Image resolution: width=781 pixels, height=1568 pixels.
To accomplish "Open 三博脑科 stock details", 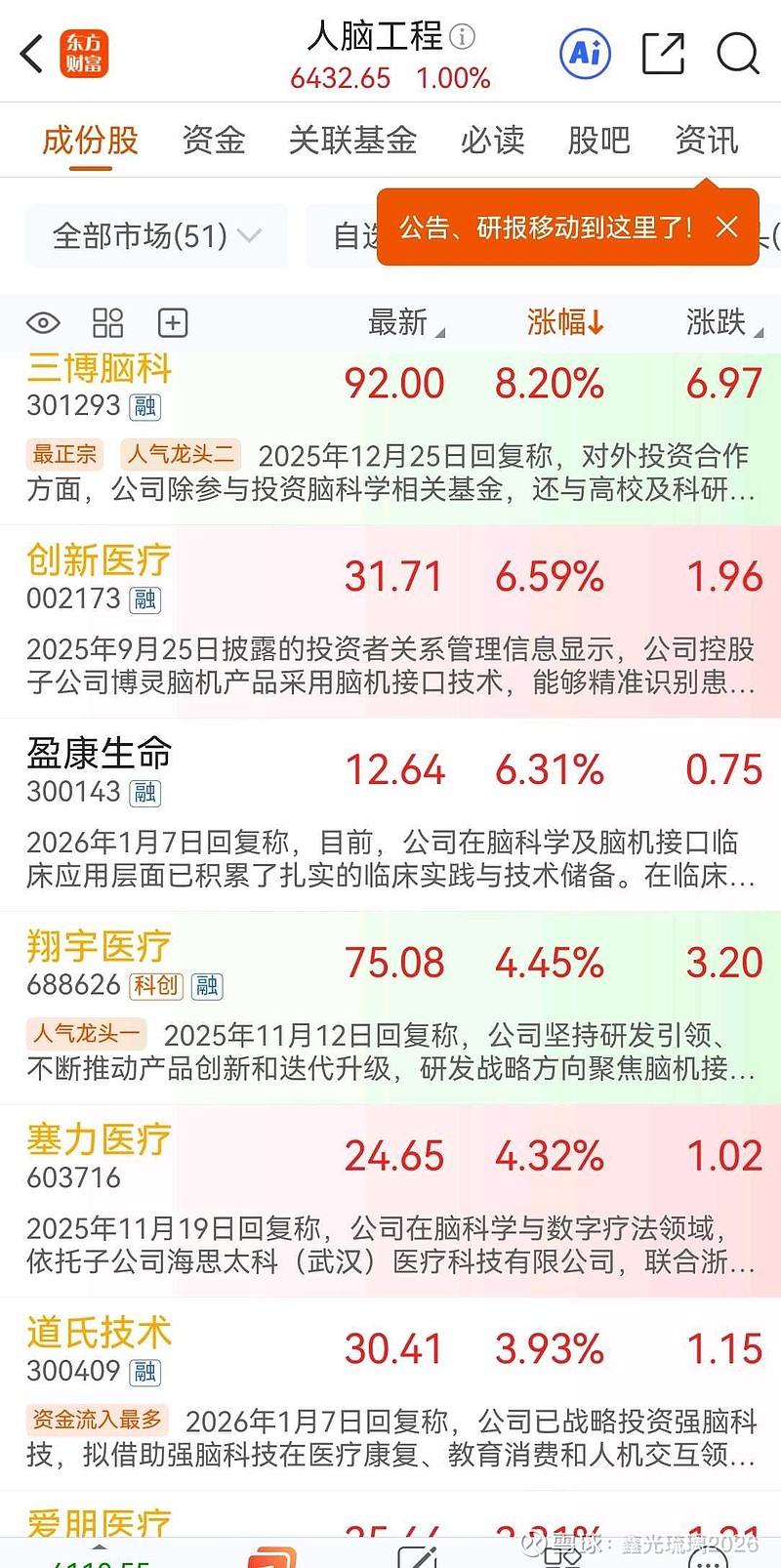I will 98,369.
